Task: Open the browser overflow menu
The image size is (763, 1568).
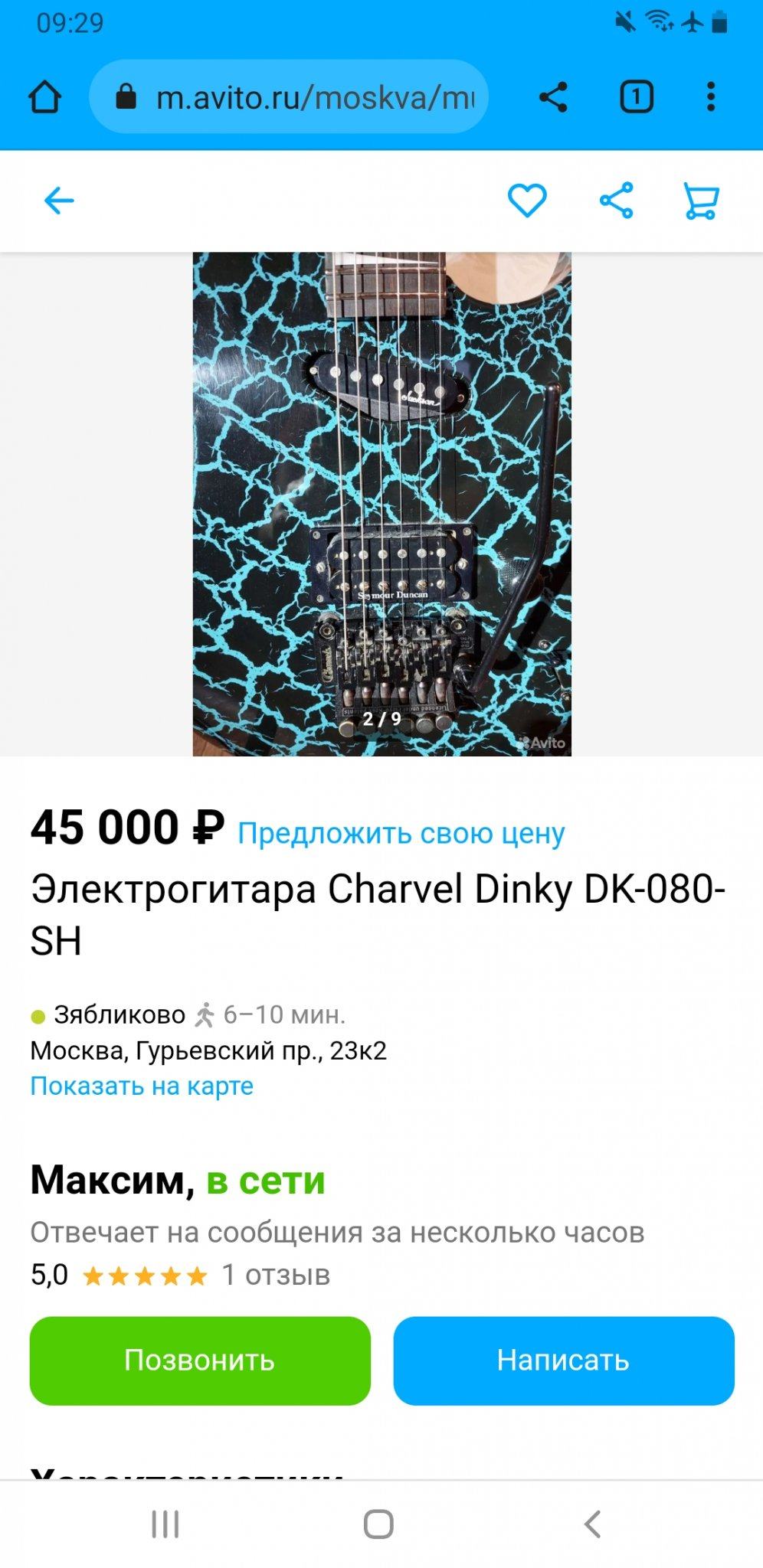Action: pyautogui.click(x=711, y=97)
